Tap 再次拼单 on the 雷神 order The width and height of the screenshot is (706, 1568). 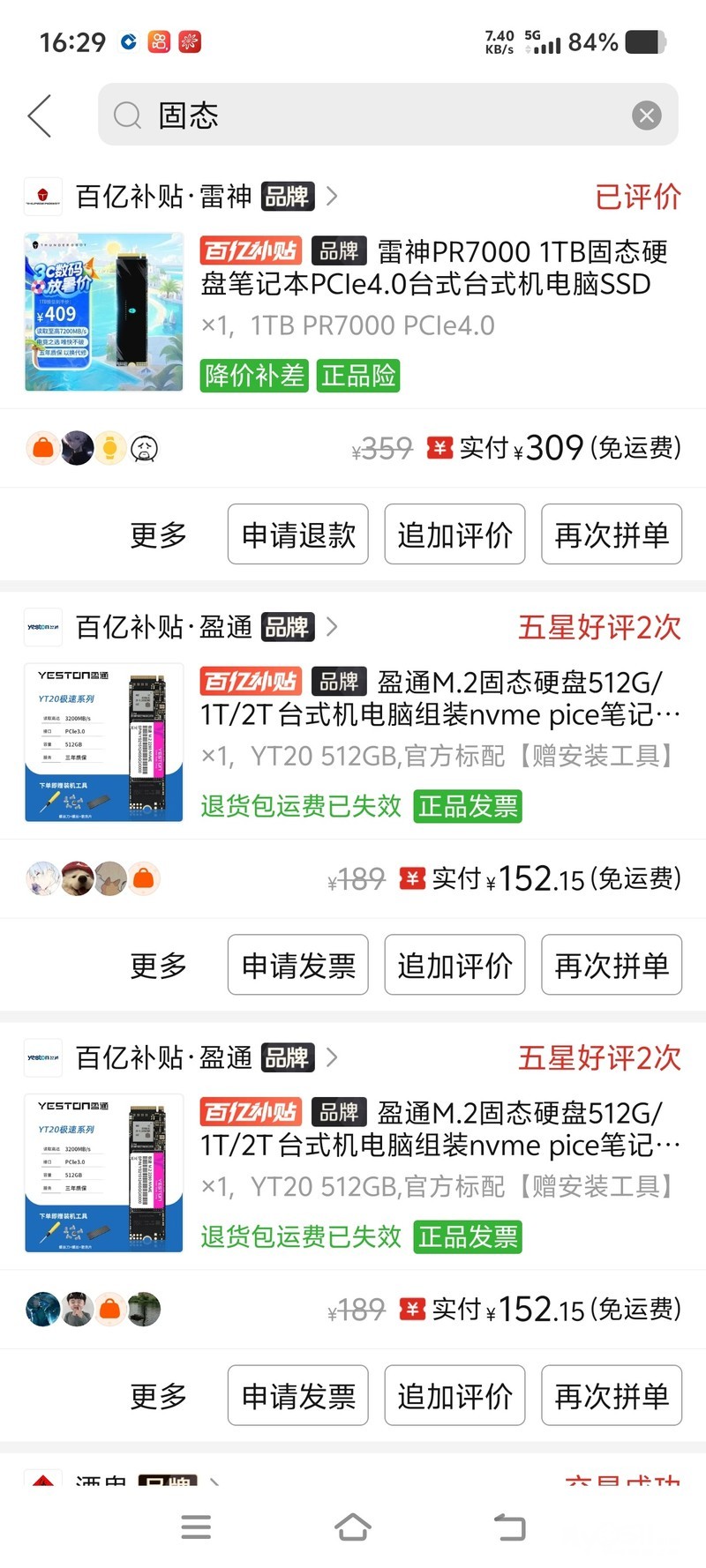point(612,534)
